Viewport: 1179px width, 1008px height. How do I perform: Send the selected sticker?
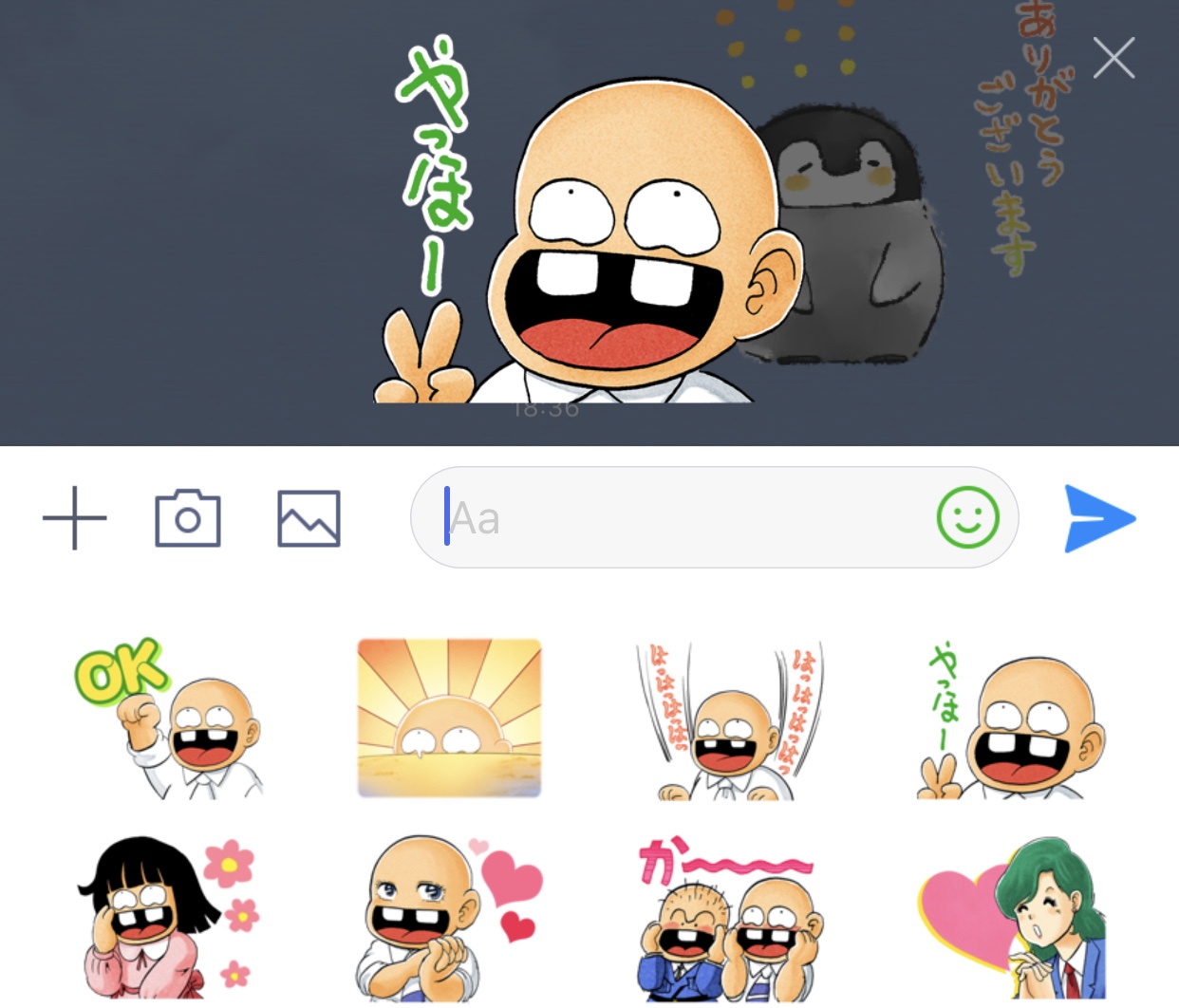coord(1099,518)
